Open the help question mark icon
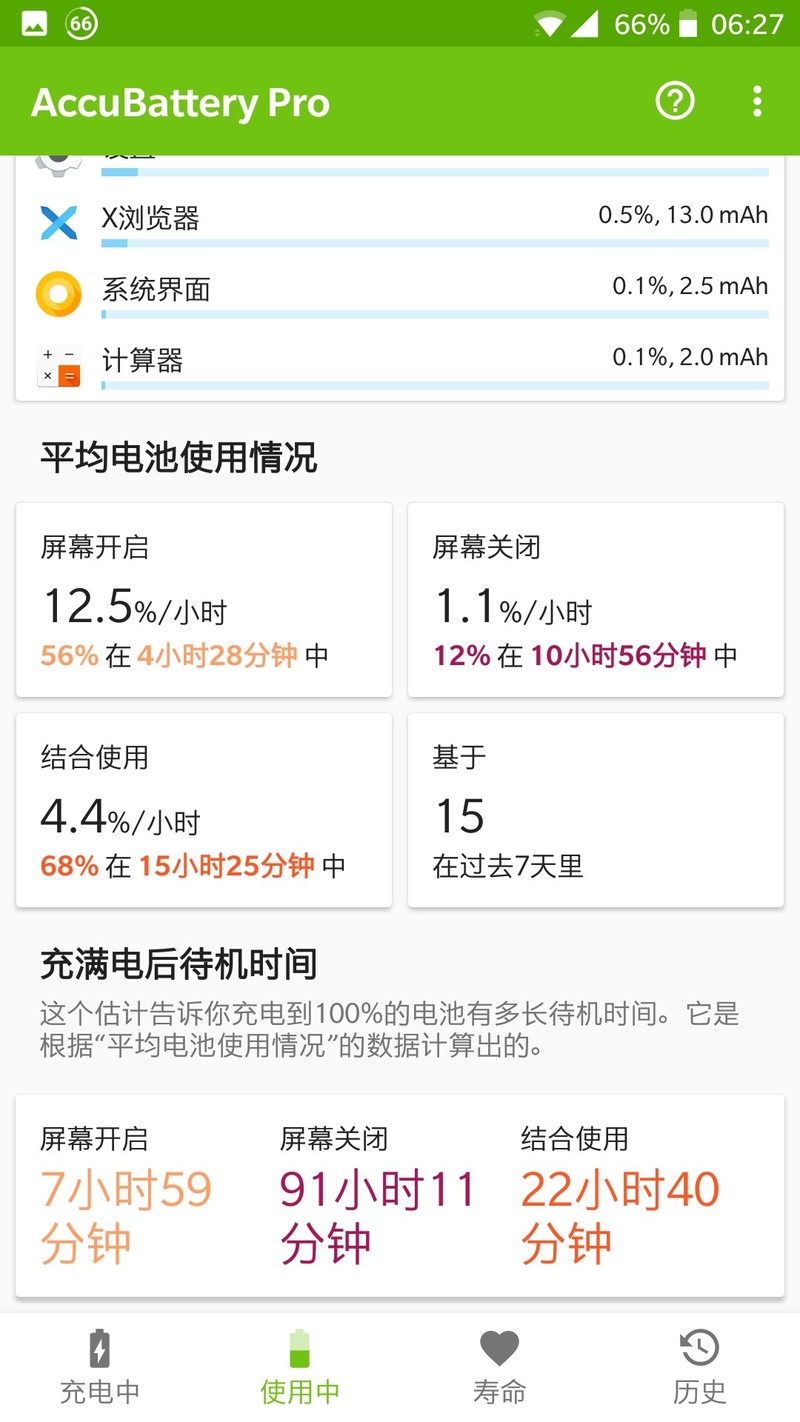 pyautogui.click(x=675, y=101)
